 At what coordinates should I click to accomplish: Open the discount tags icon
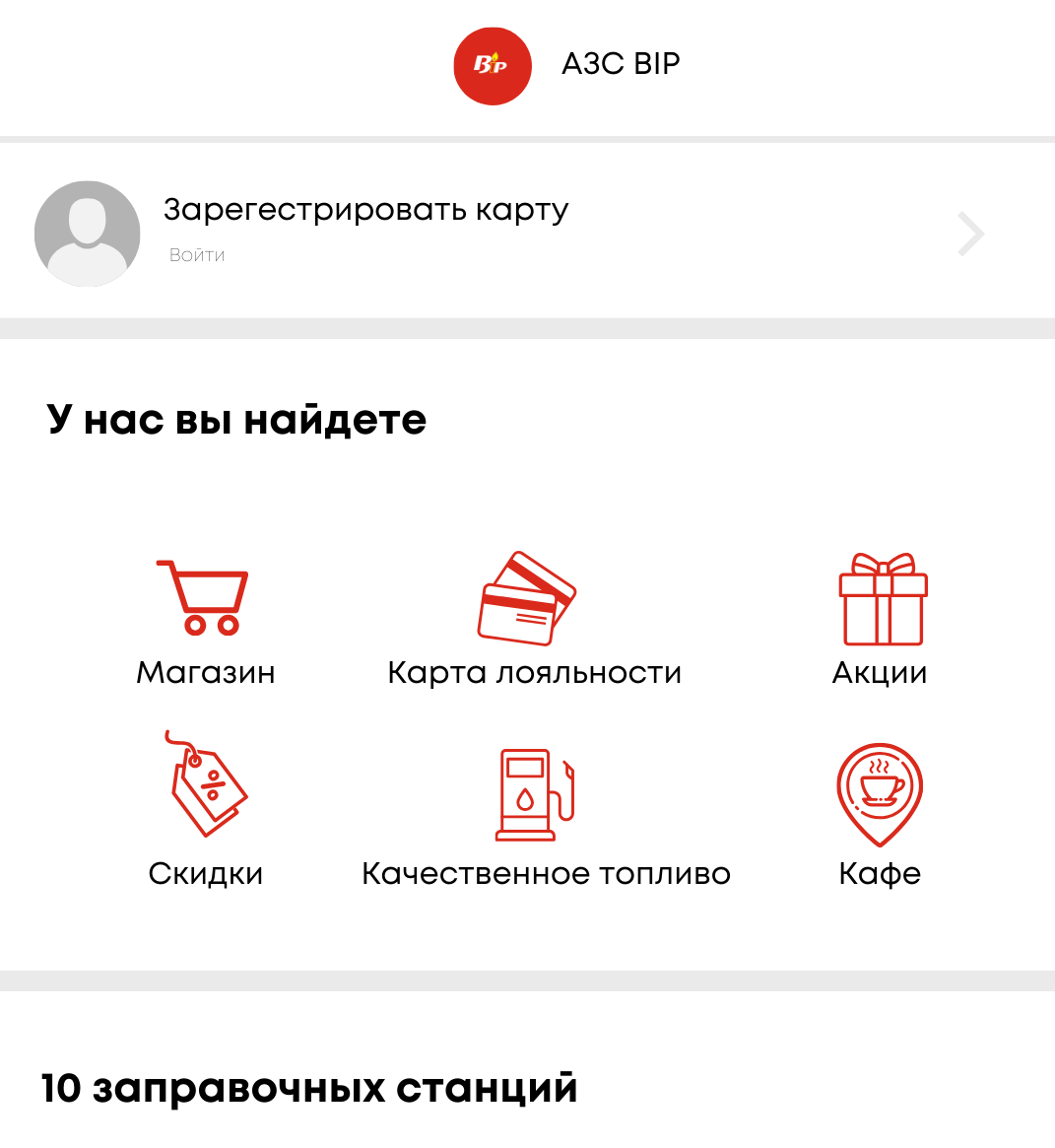coord(206,784)
